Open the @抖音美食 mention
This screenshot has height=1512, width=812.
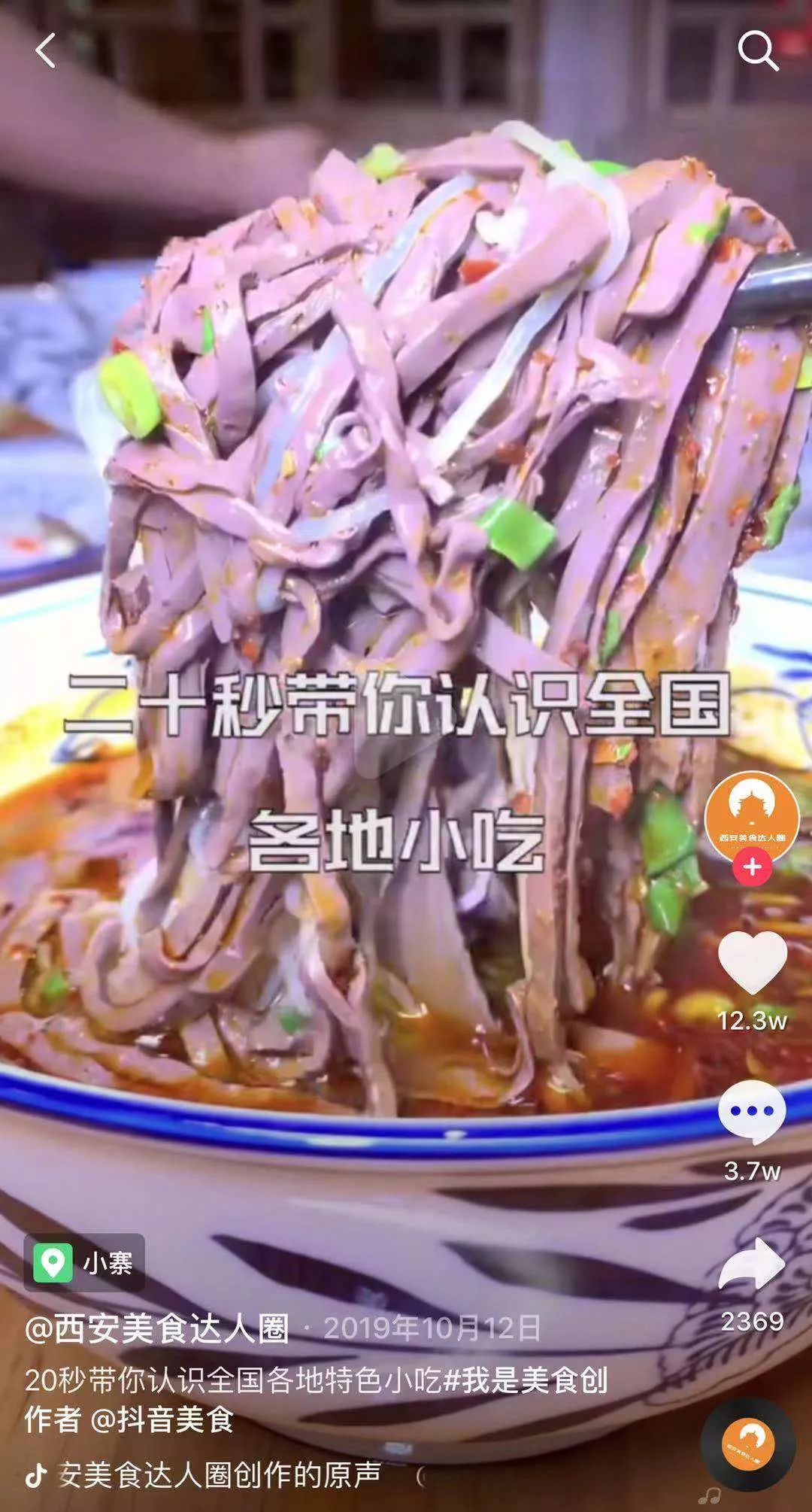(162, 1419)
